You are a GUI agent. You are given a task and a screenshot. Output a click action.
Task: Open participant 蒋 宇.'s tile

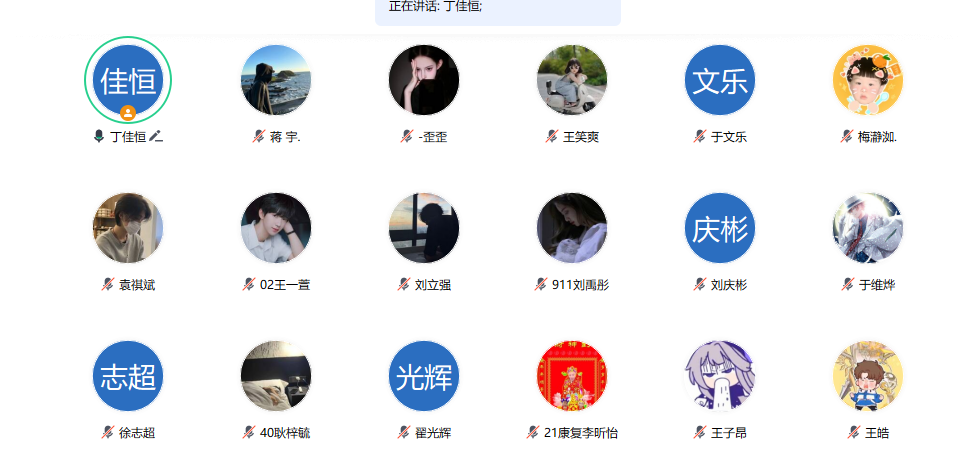point(276,80)
